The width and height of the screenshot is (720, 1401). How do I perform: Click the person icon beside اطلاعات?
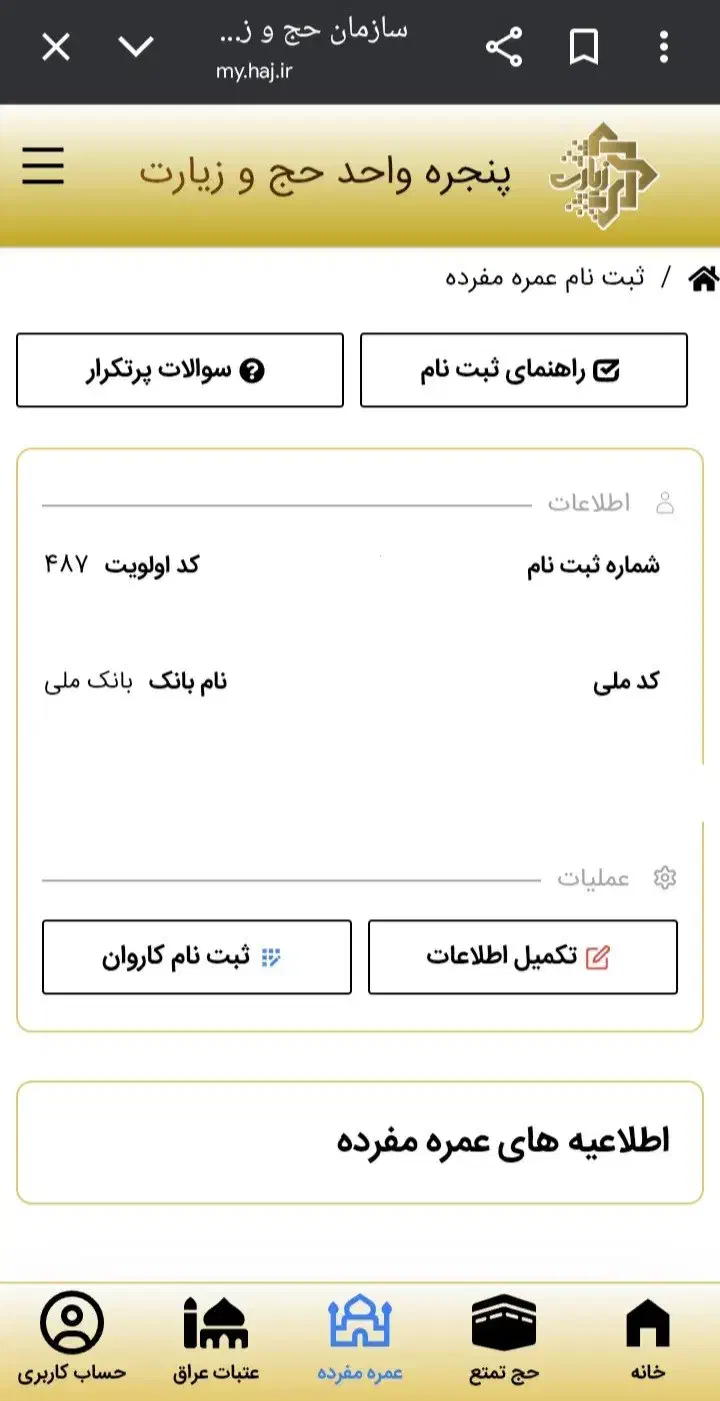click(663, 502)
